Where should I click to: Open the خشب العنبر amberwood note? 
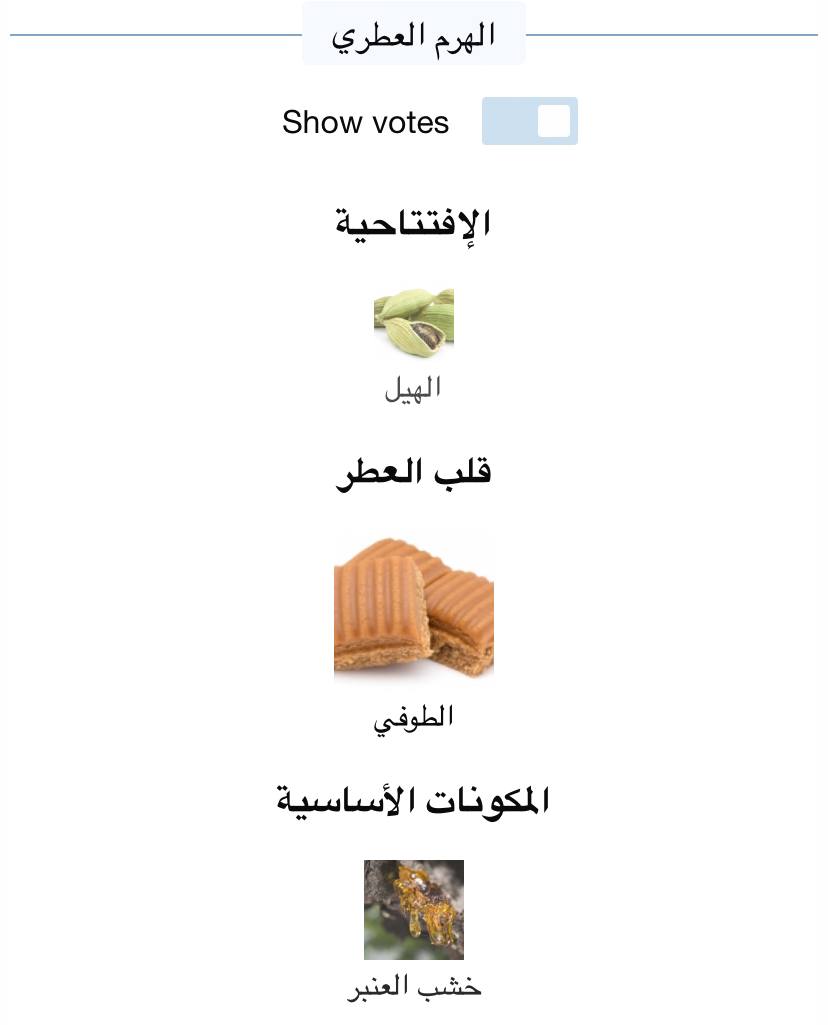(413, 909)
